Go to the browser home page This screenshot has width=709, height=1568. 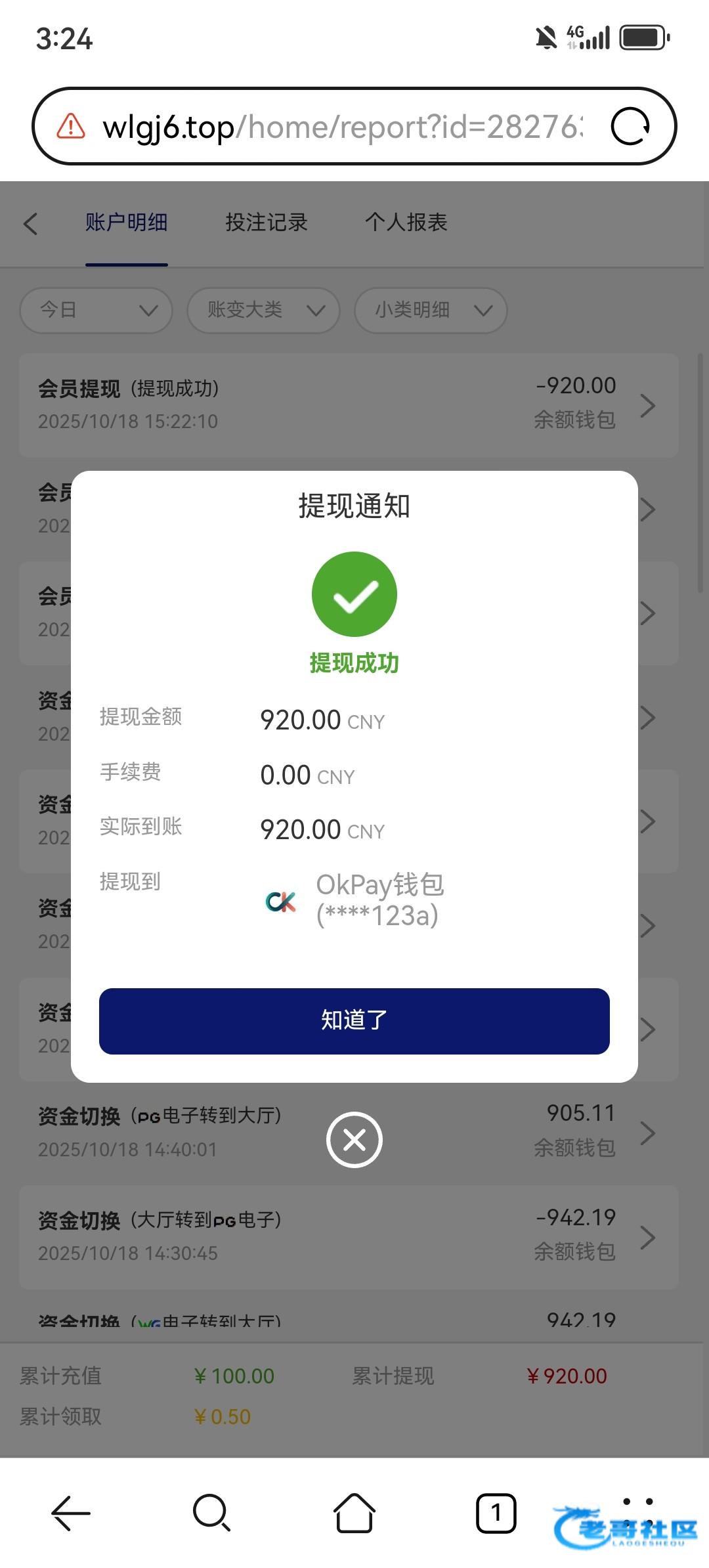(x=354, y=1513)
